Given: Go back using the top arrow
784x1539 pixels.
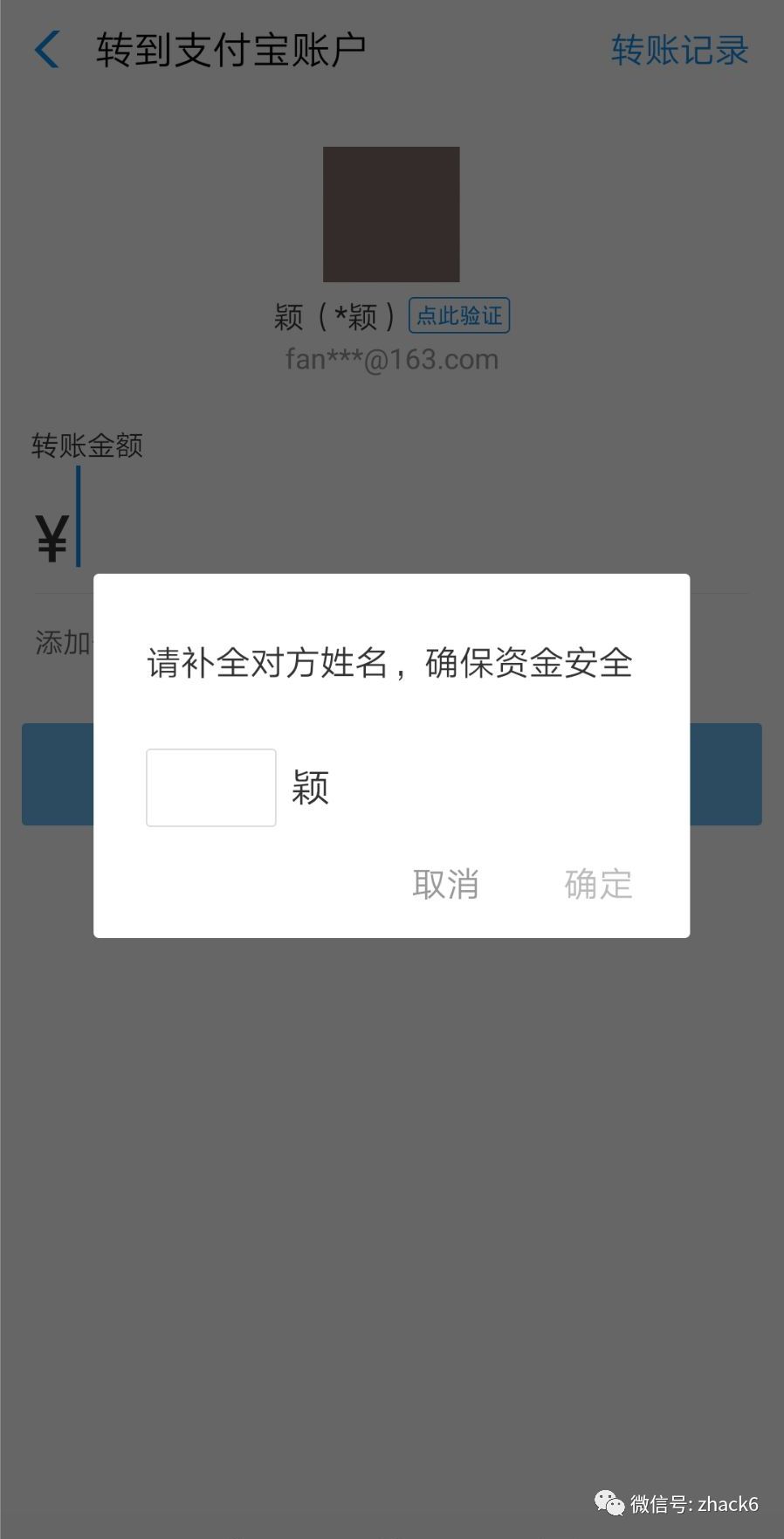Looking at the screenshot, I should (x=48, y=50).
